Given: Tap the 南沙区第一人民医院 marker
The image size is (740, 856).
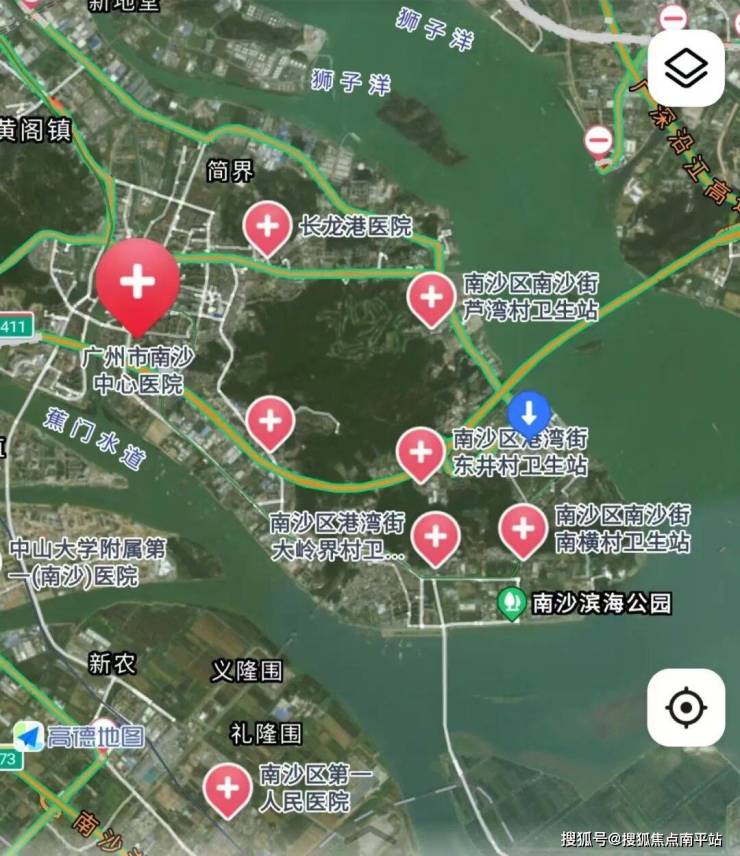Looking at the screenshot, I should pos(228,788).
